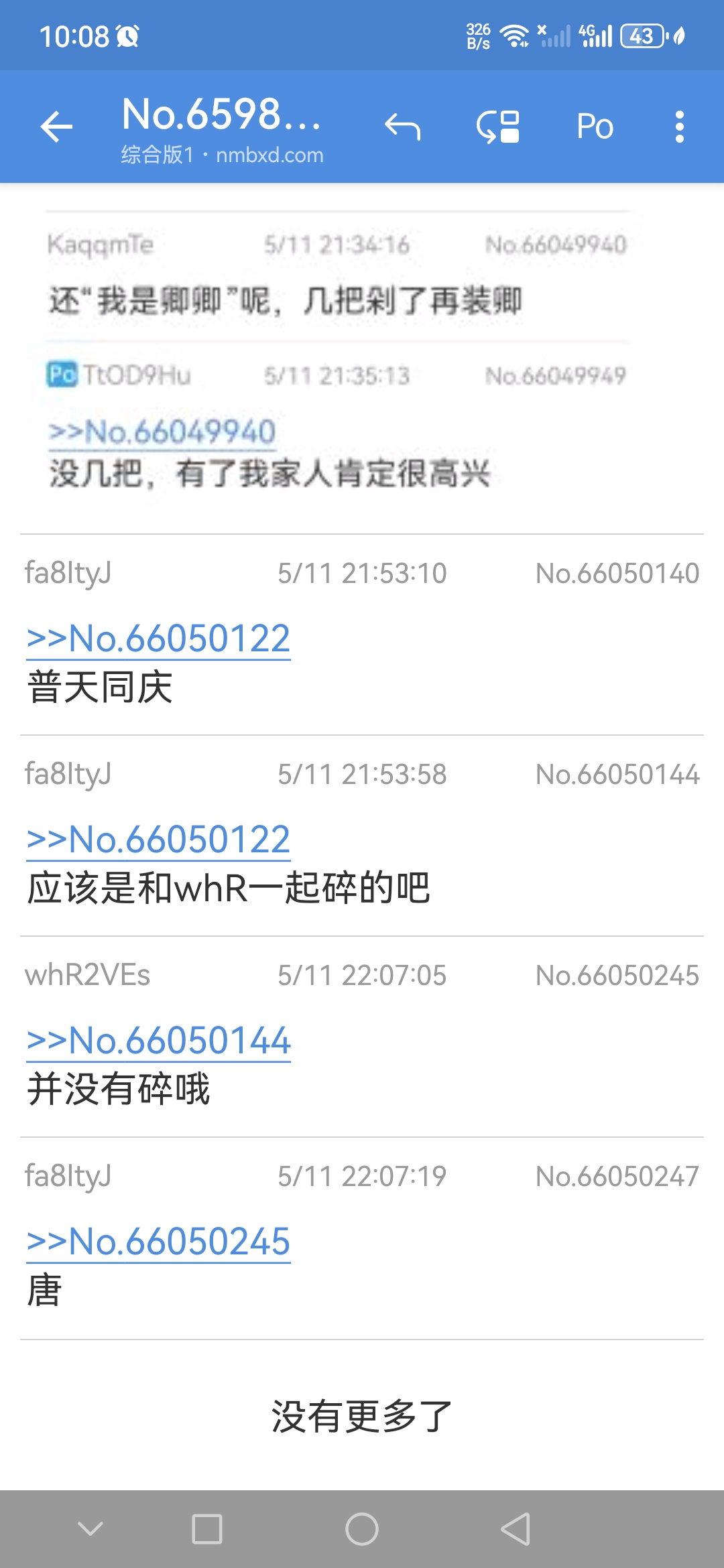724x1568 pixels.
Task: Go back using the app bar arrow
Action: [56, 127]
